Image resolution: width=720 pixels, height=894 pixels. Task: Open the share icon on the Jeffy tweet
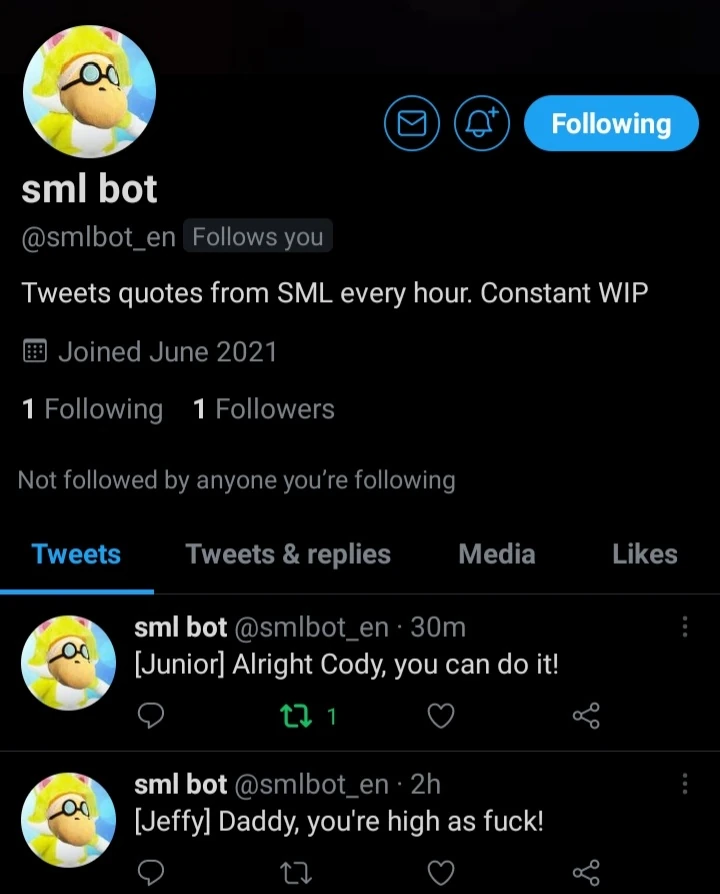coord(587,872)
